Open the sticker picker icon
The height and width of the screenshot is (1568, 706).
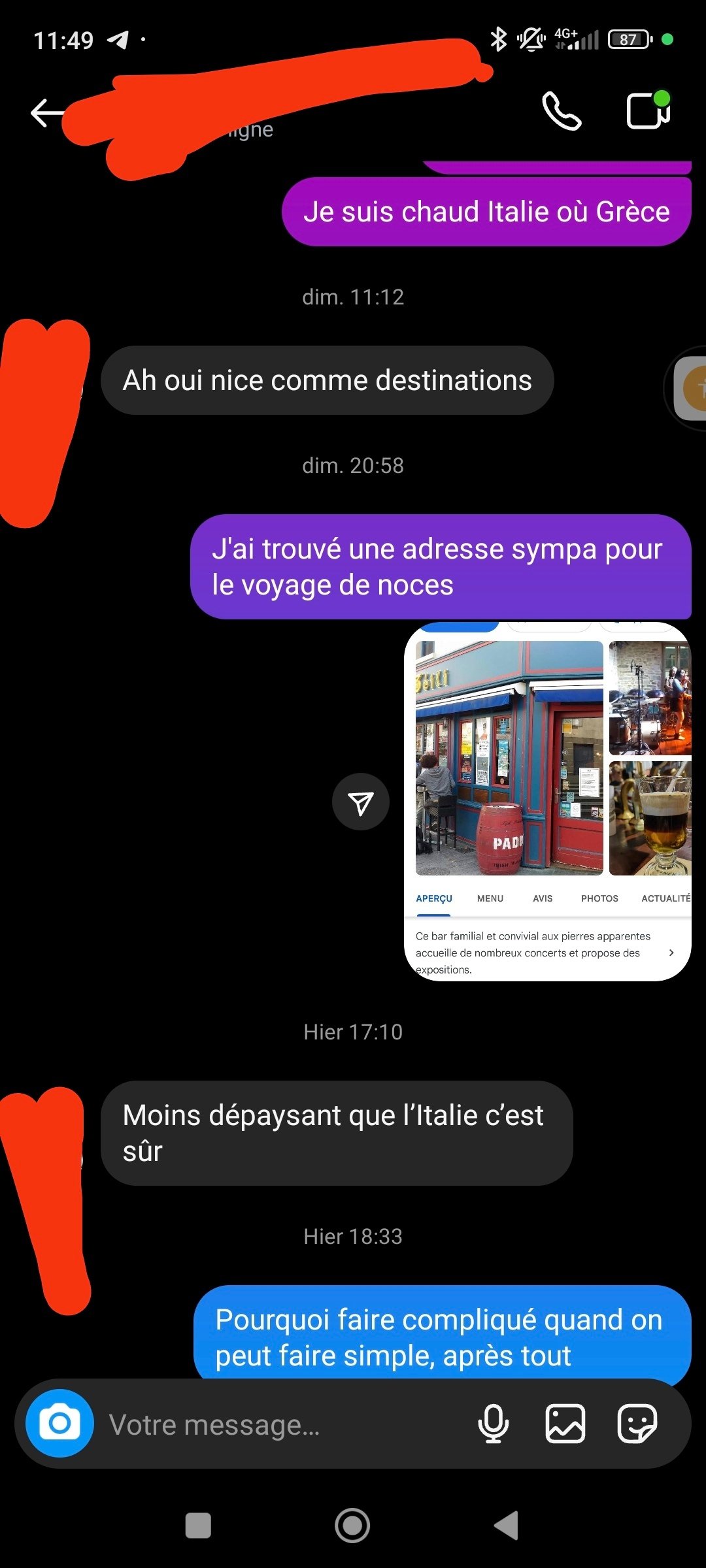click(637, 1423)
